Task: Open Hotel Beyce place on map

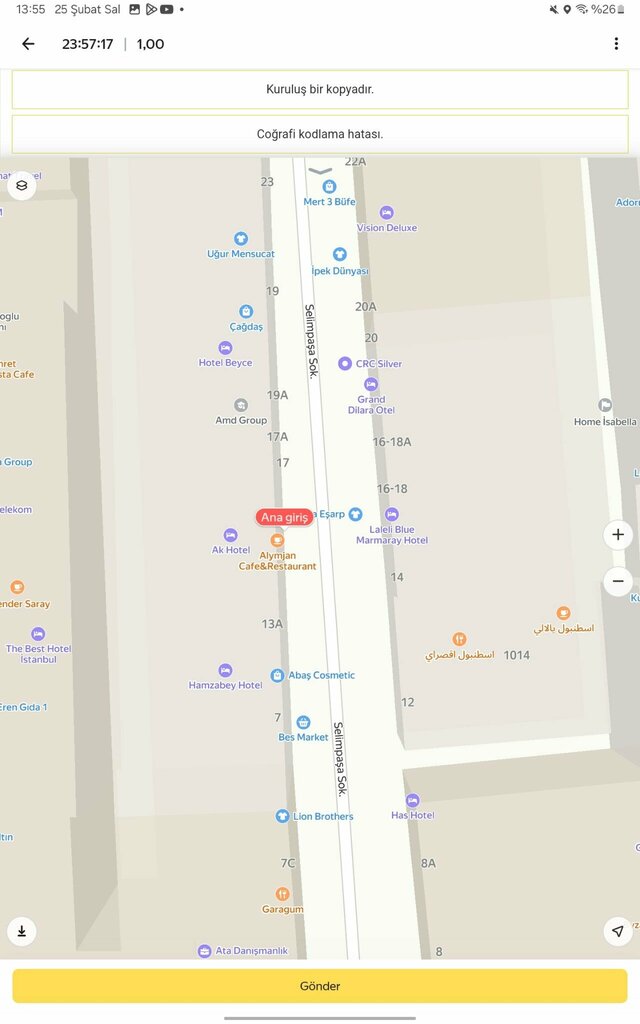Action: pyautogui.click(x=225, y=348)
